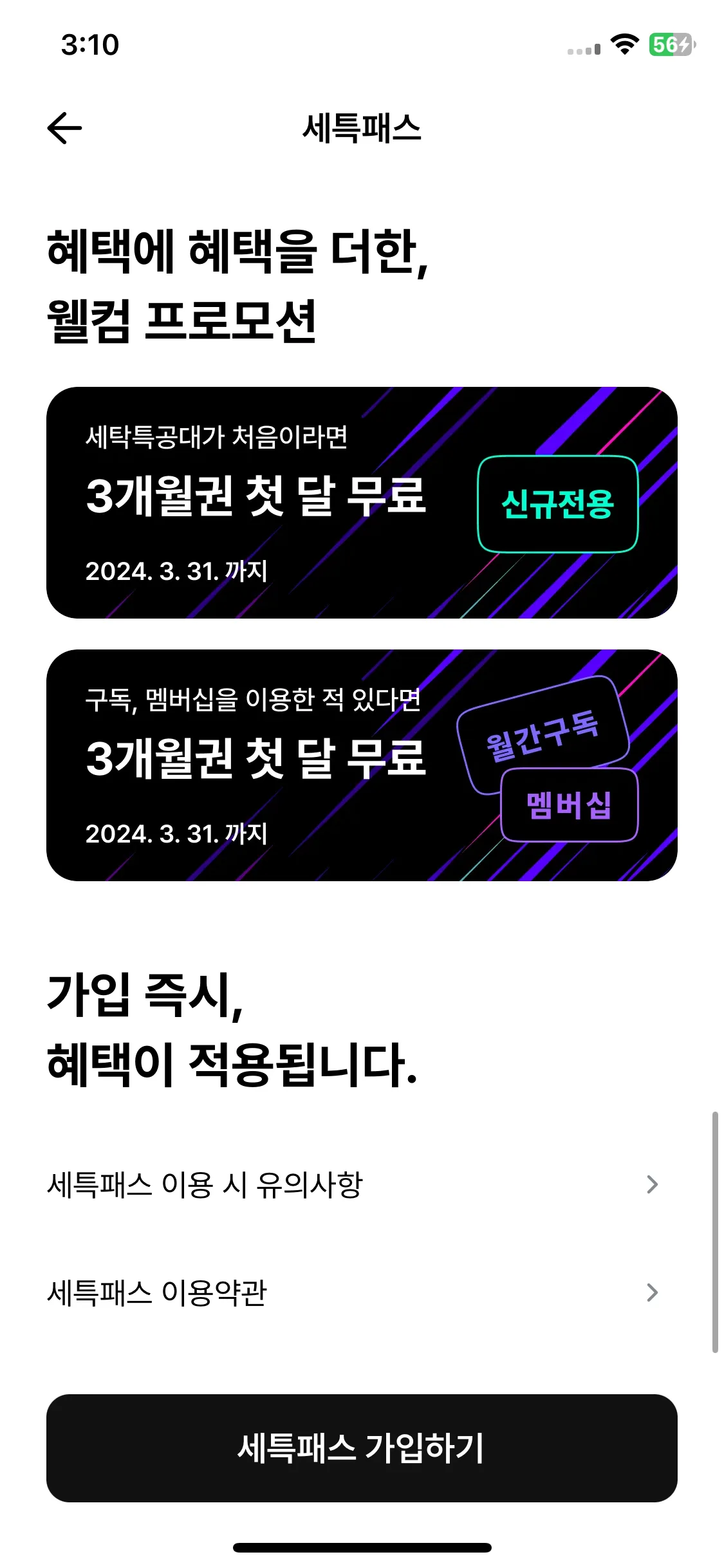Open the 신규전용 first-month-free promotion card

click(362, 503)
